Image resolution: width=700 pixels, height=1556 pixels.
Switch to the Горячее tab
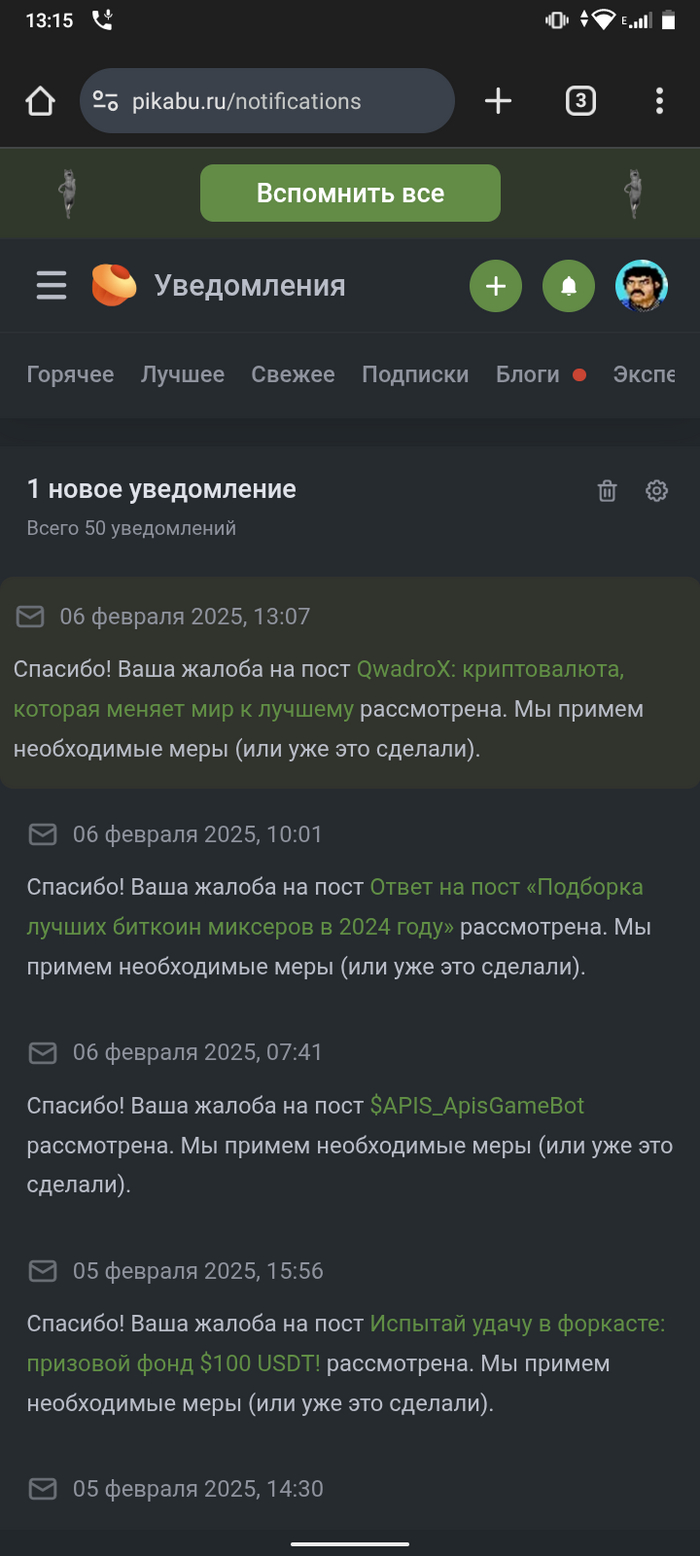70,375
